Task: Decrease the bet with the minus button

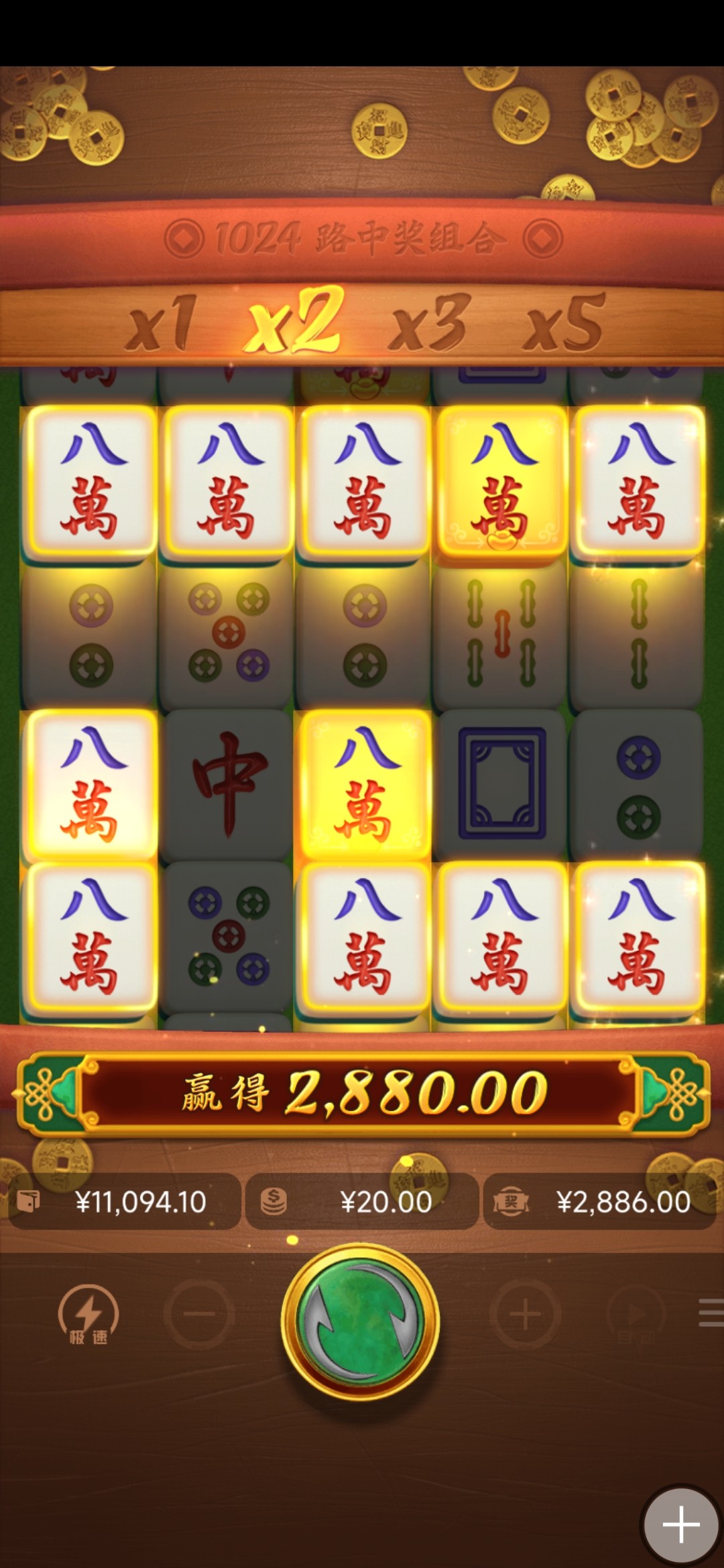Action: click(199, 1314)
